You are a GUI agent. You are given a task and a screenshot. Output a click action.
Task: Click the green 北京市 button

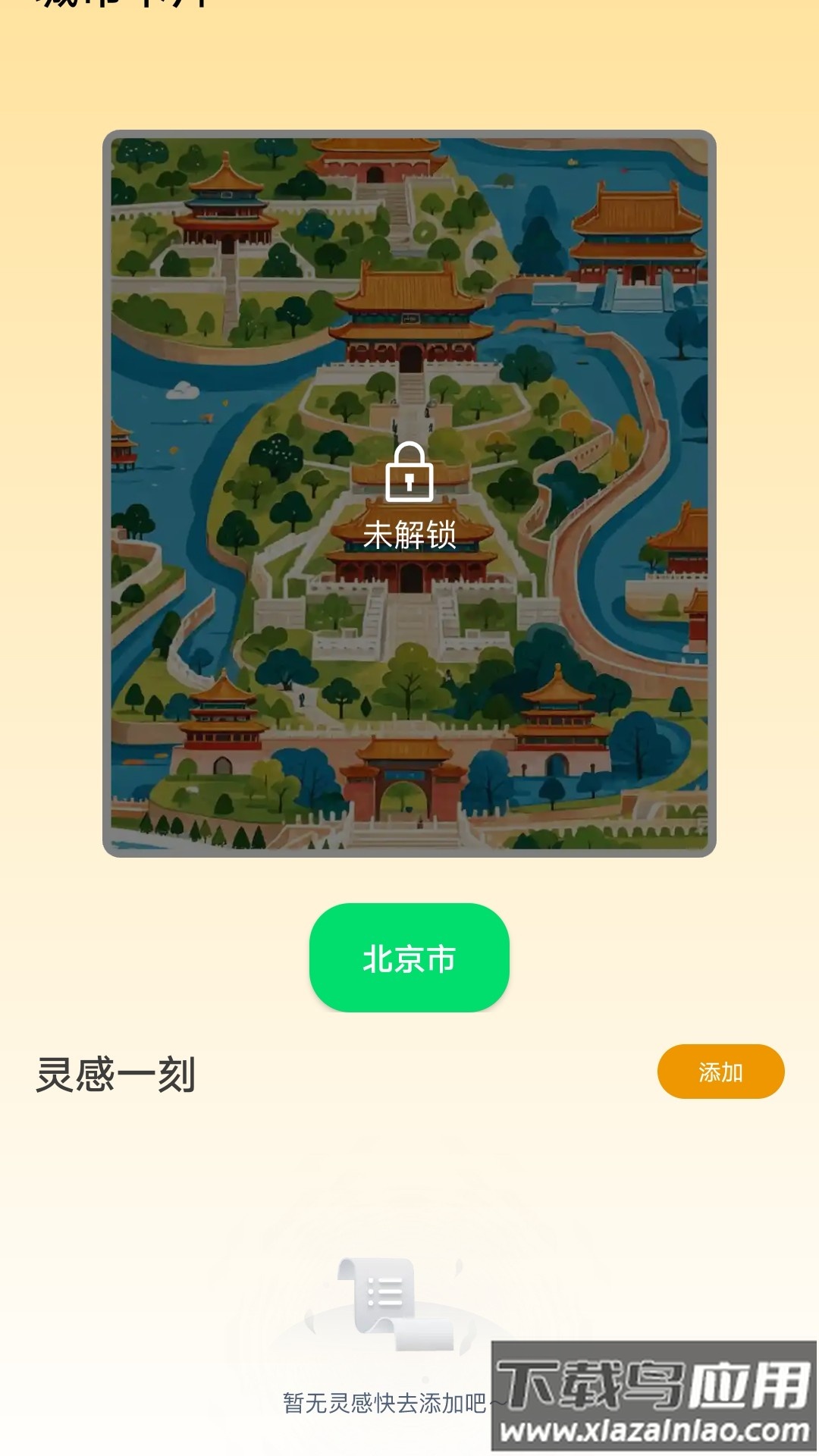(x=409, y=958)
